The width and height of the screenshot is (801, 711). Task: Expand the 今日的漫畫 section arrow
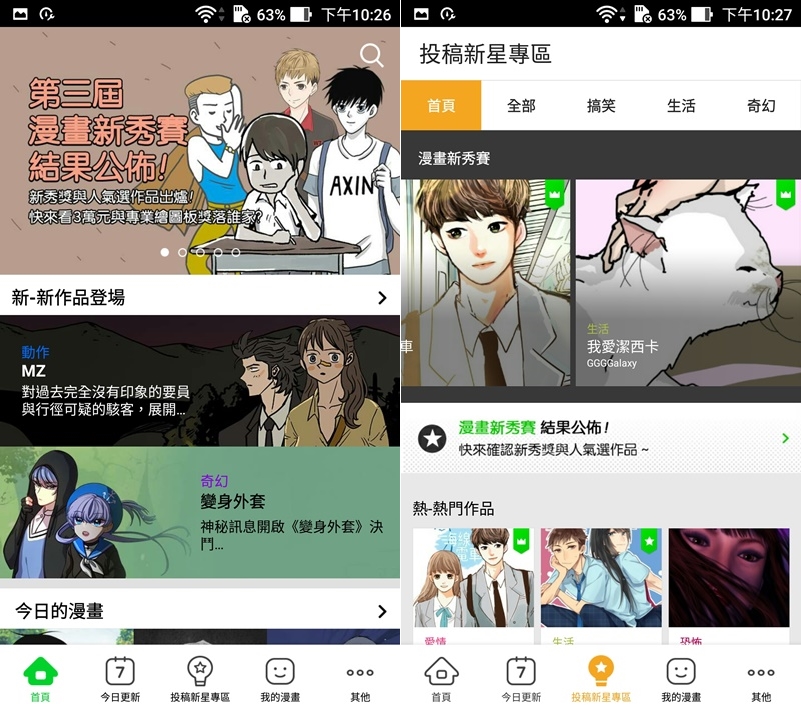[x=382, y=610]
